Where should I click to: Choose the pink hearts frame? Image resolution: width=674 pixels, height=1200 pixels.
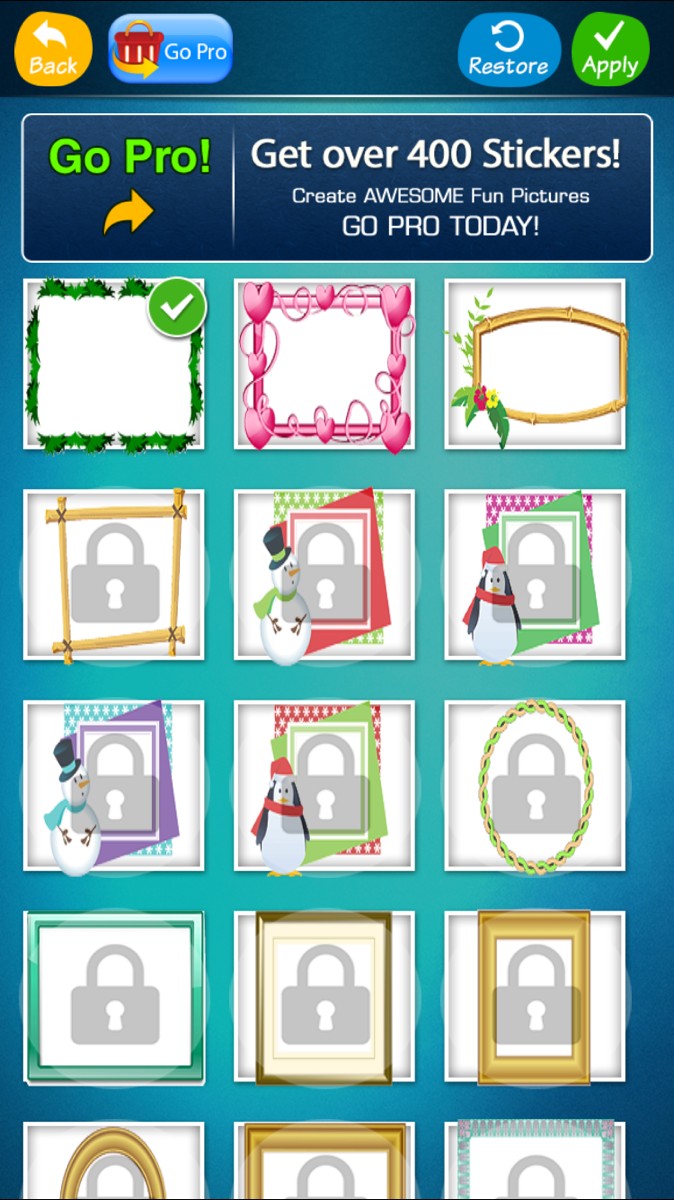[x=324, y=364]
